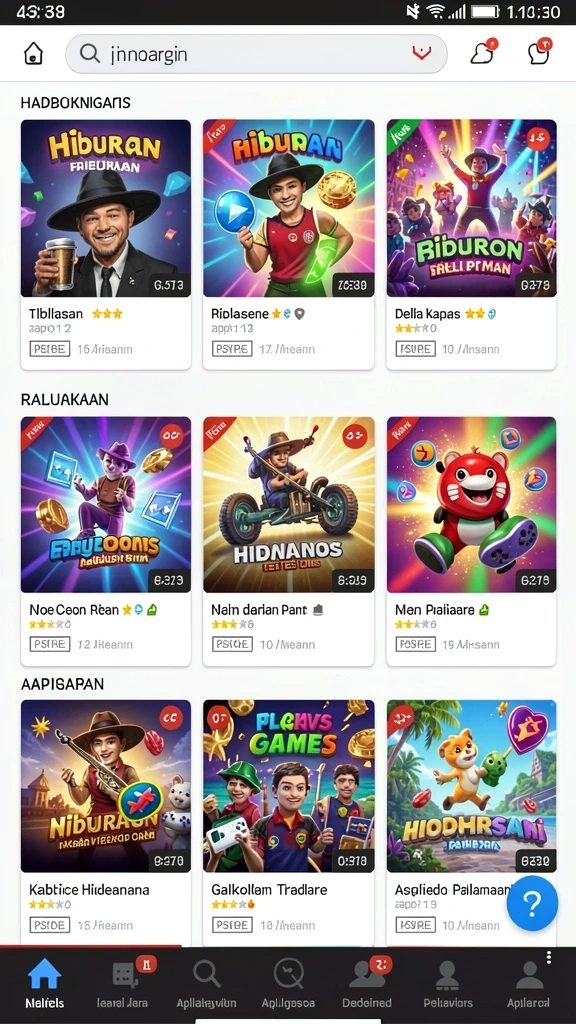Image resolution: width=576 pixels, height=1024 pixels.
Task: Switch to the Aplialayviun search tab
Action: (x=206, y=984)
